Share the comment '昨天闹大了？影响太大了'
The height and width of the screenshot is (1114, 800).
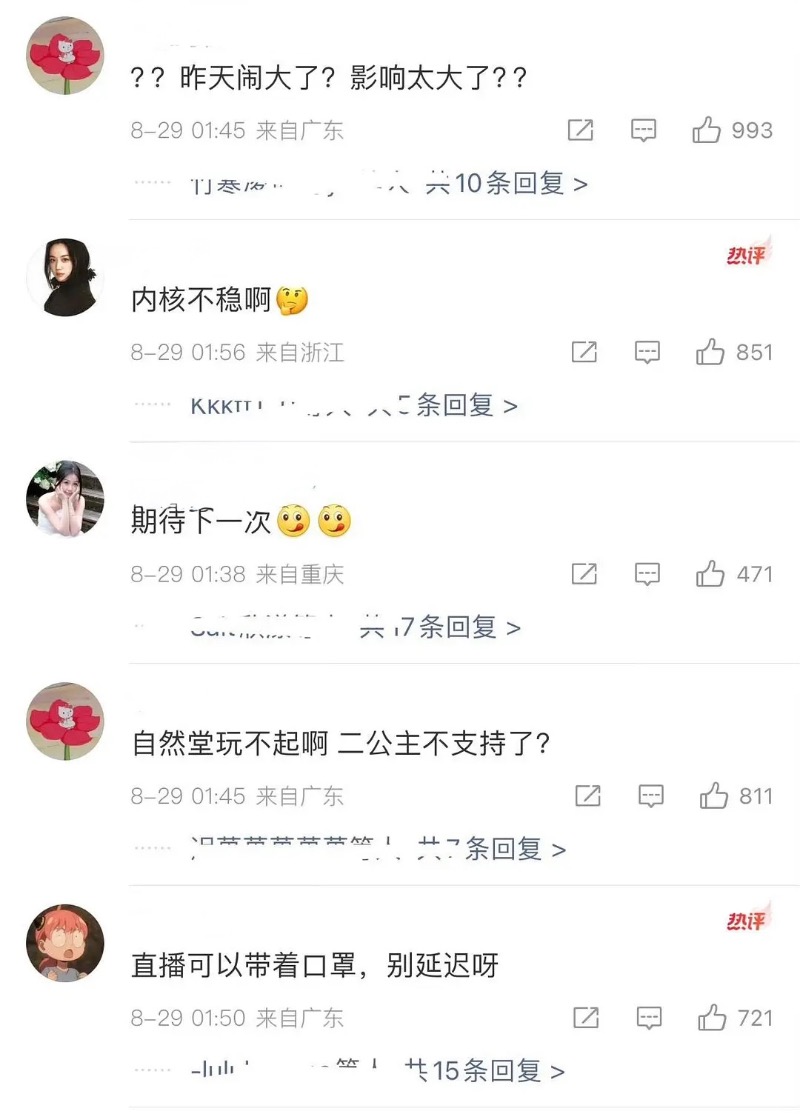580,130
